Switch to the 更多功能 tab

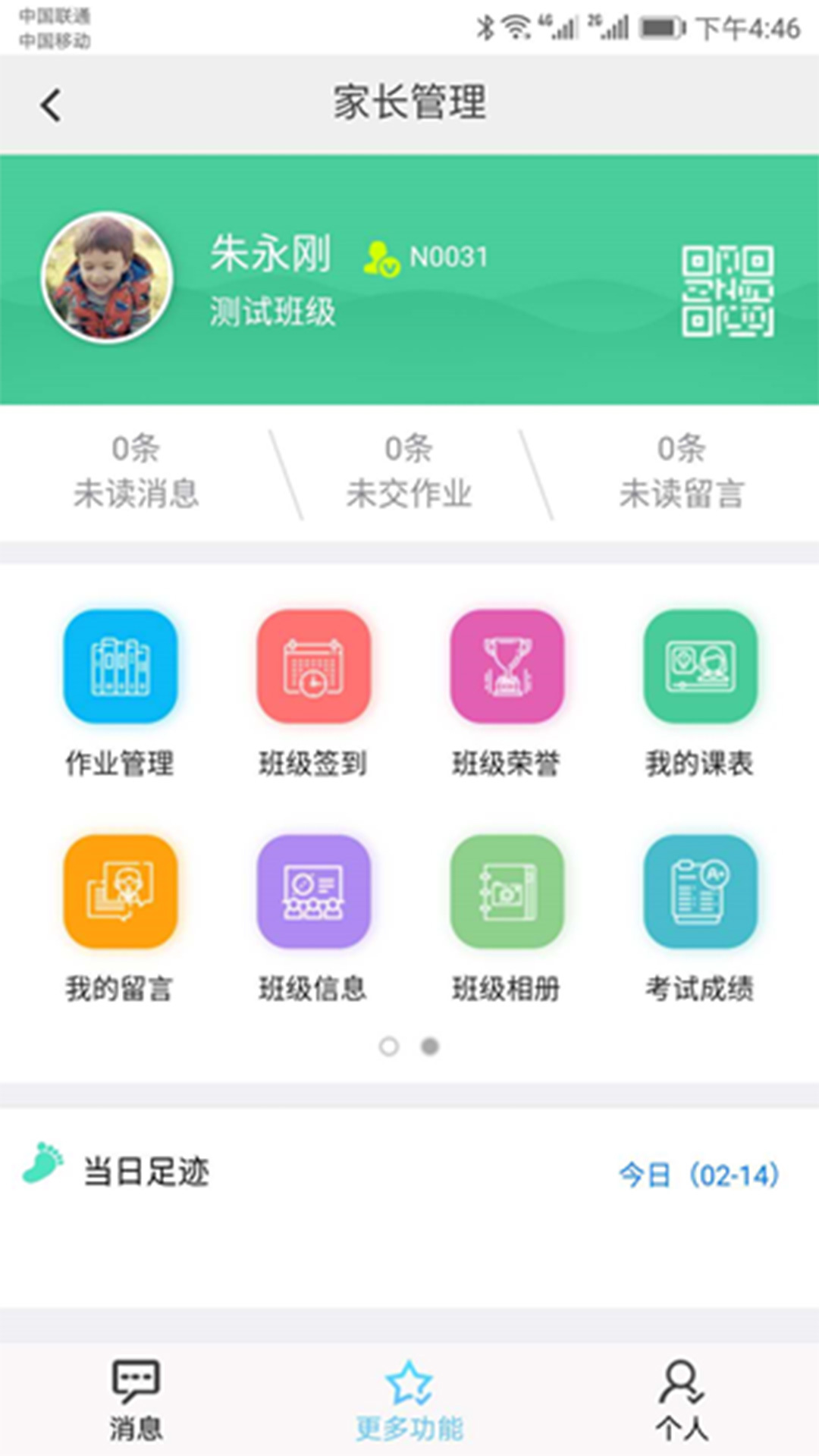[409, 1400]
